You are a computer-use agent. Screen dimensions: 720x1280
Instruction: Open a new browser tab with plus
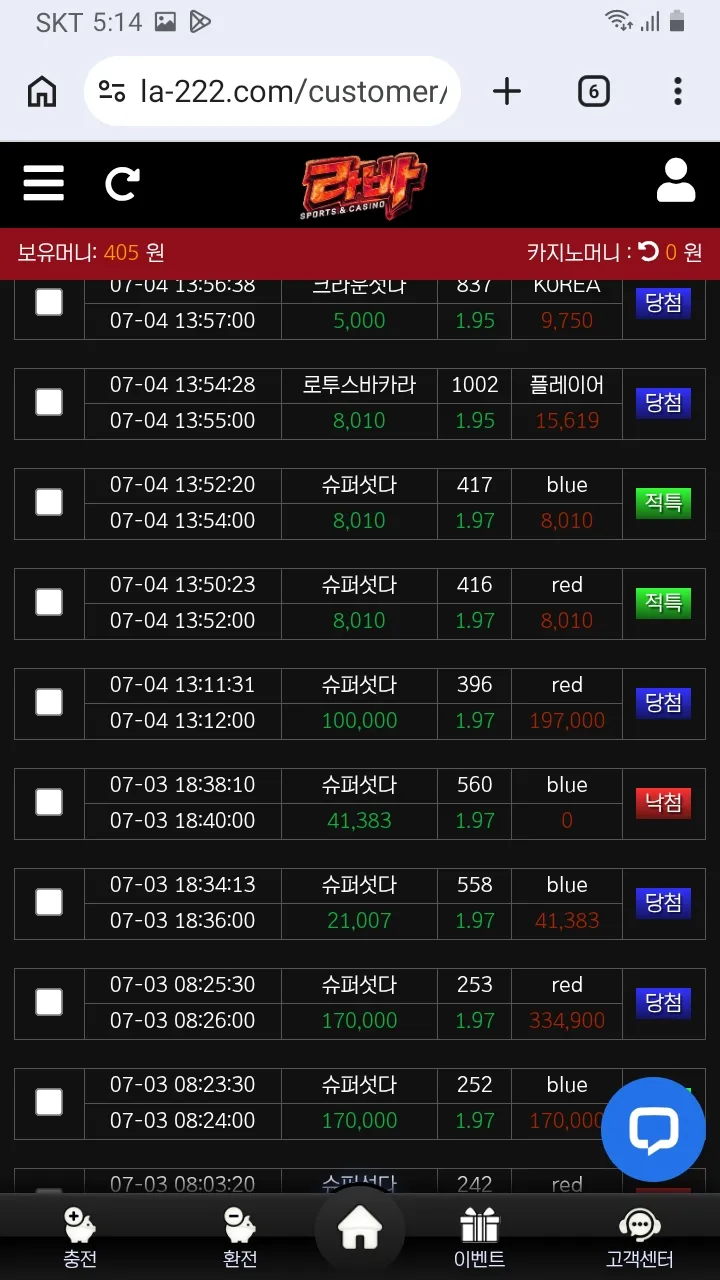click(x=507, y=92)
